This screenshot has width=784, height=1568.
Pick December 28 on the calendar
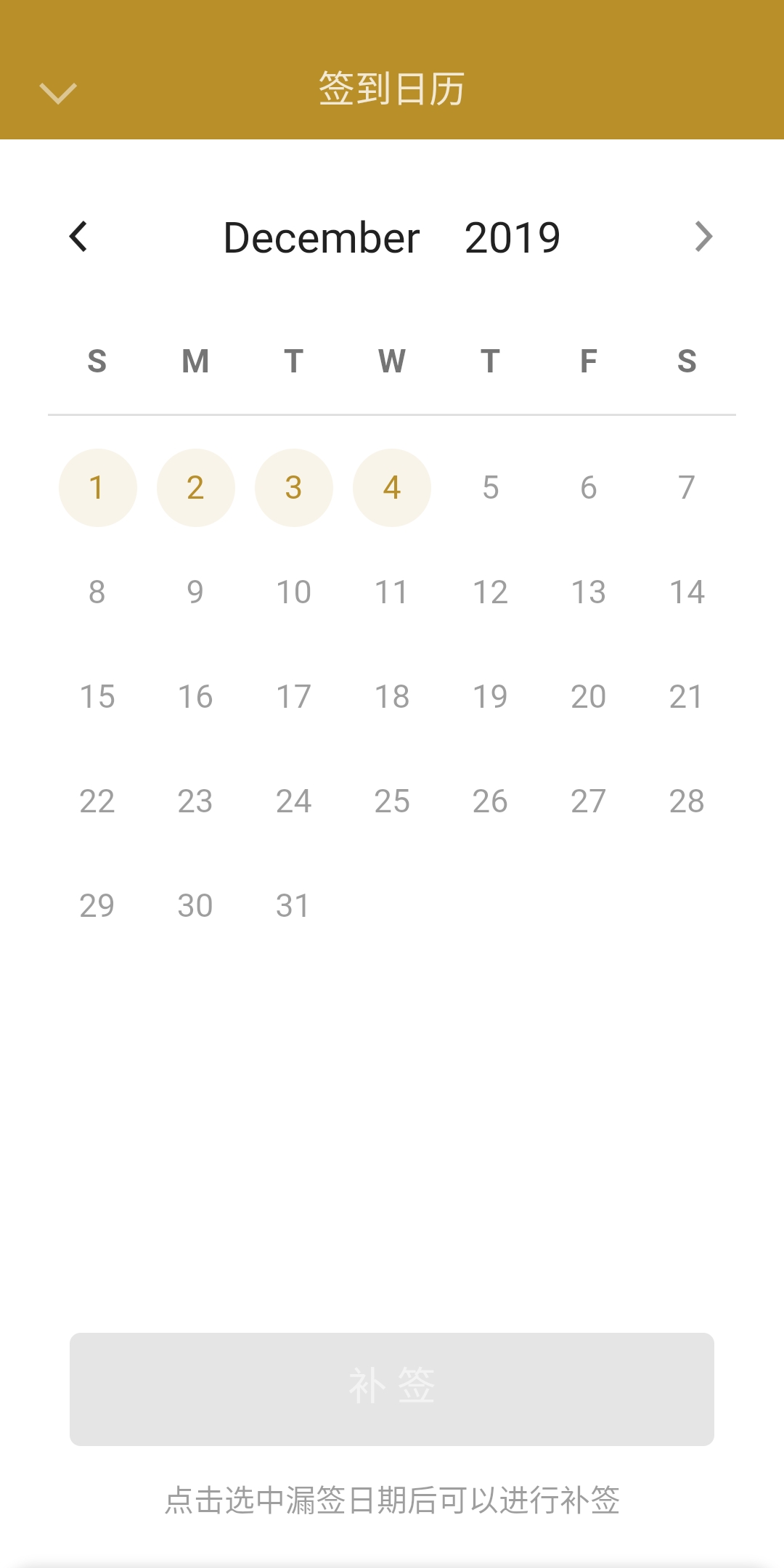[x=686, y=801]
